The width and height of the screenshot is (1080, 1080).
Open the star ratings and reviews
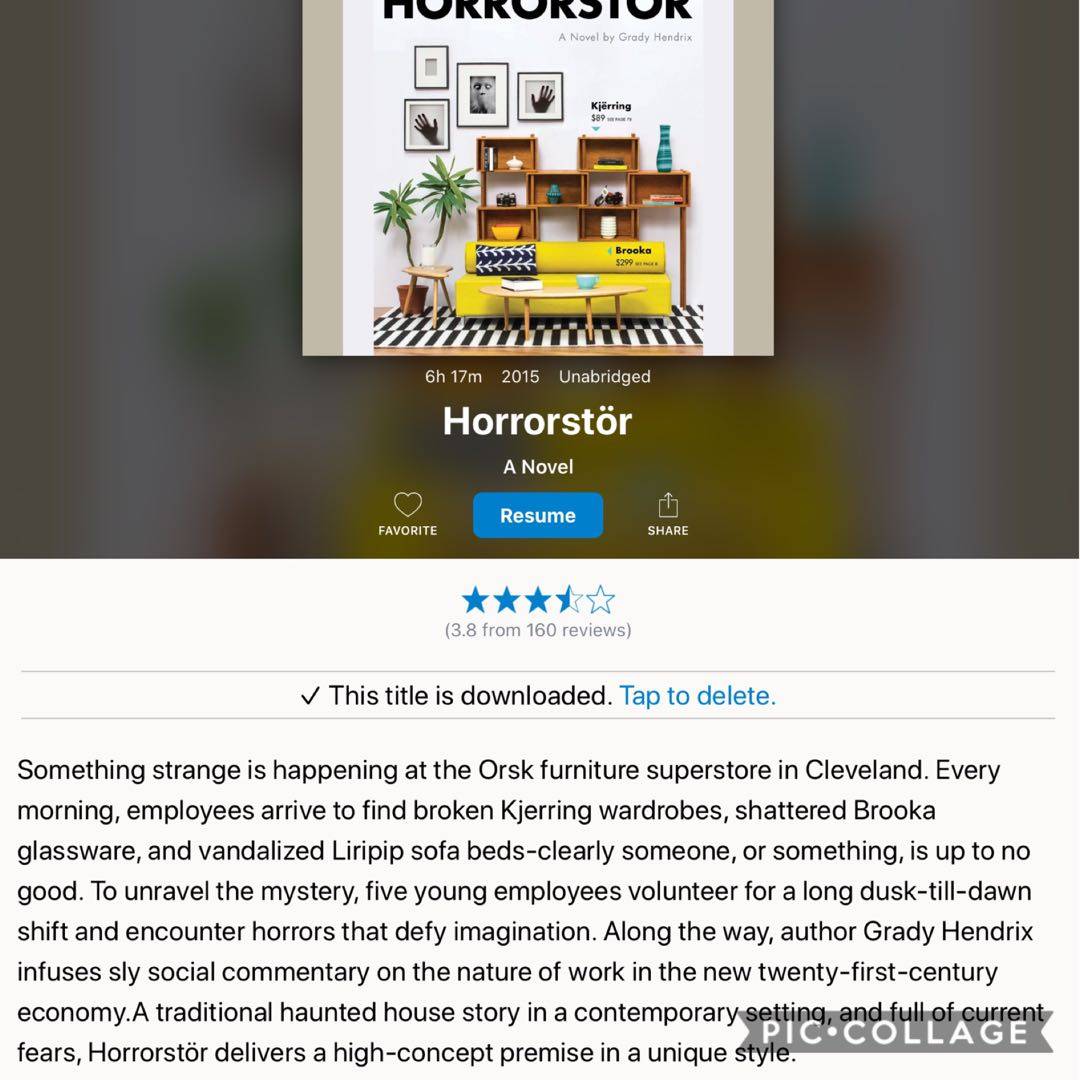[x=538, y=611]
